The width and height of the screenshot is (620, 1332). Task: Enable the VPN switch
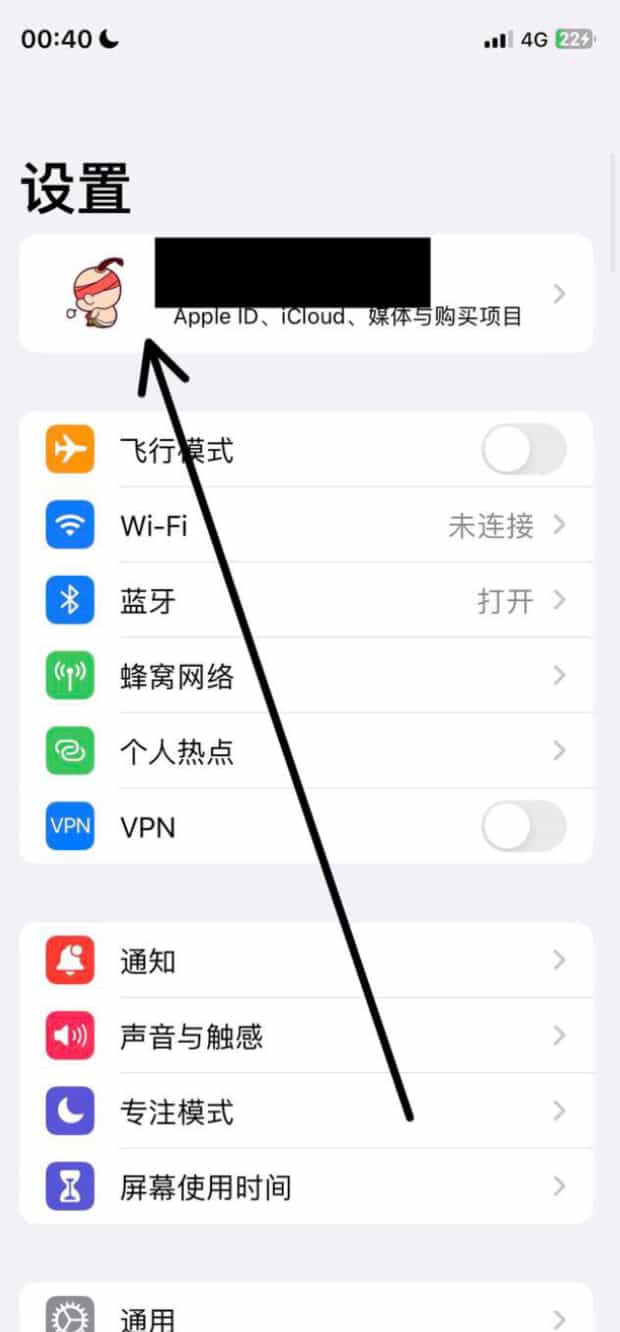click(x=524, y=827)
